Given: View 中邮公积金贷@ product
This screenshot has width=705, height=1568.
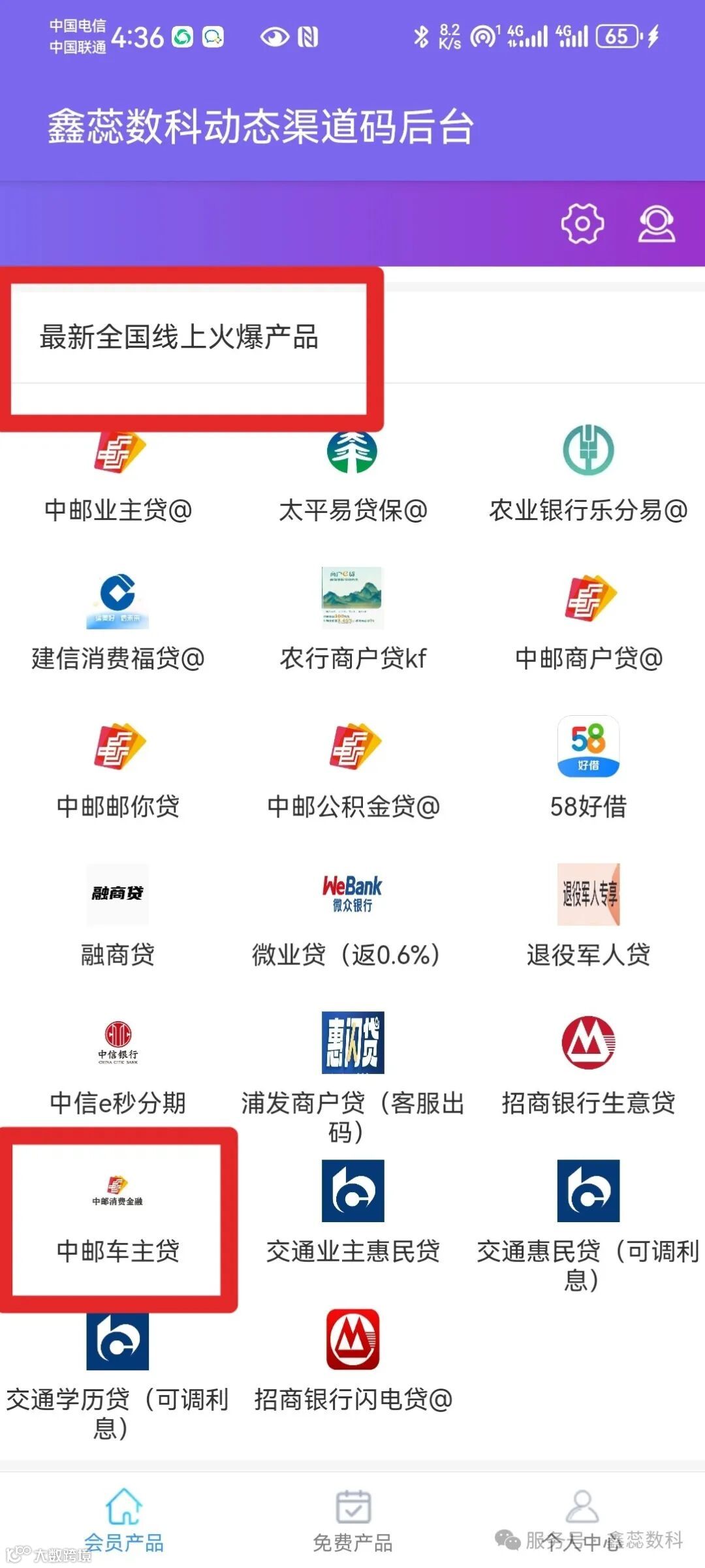Looking at the screenshot, I should click(x=352, y=775).
